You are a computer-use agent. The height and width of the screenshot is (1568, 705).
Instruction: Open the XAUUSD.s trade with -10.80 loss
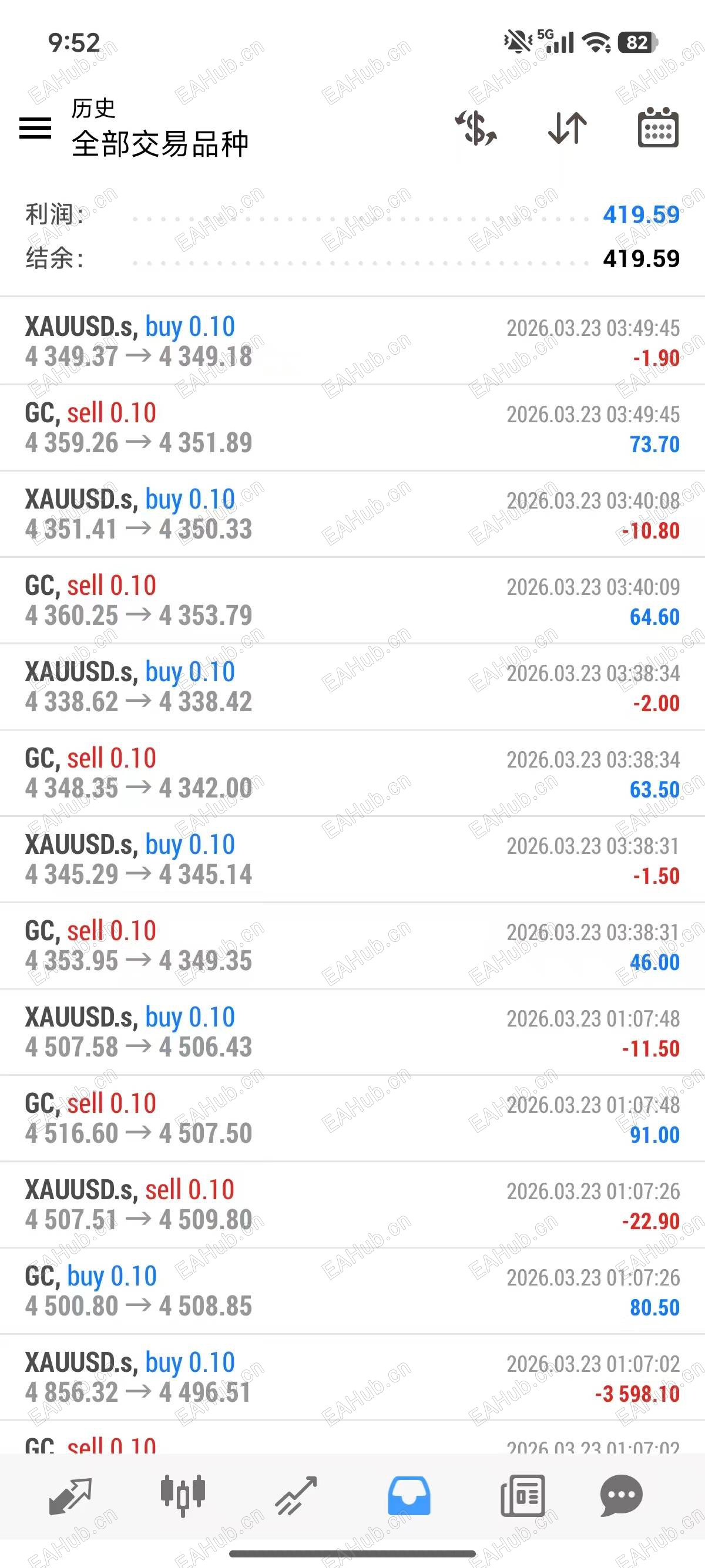[352, 514]
